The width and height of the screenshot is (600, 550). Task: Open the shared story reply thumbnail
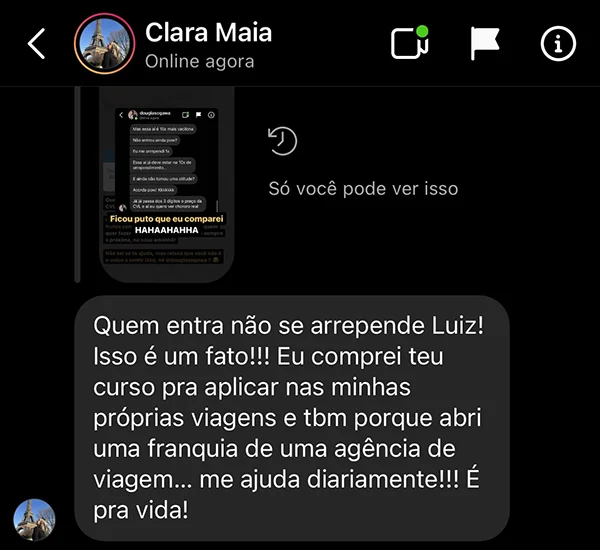(166, 184)
